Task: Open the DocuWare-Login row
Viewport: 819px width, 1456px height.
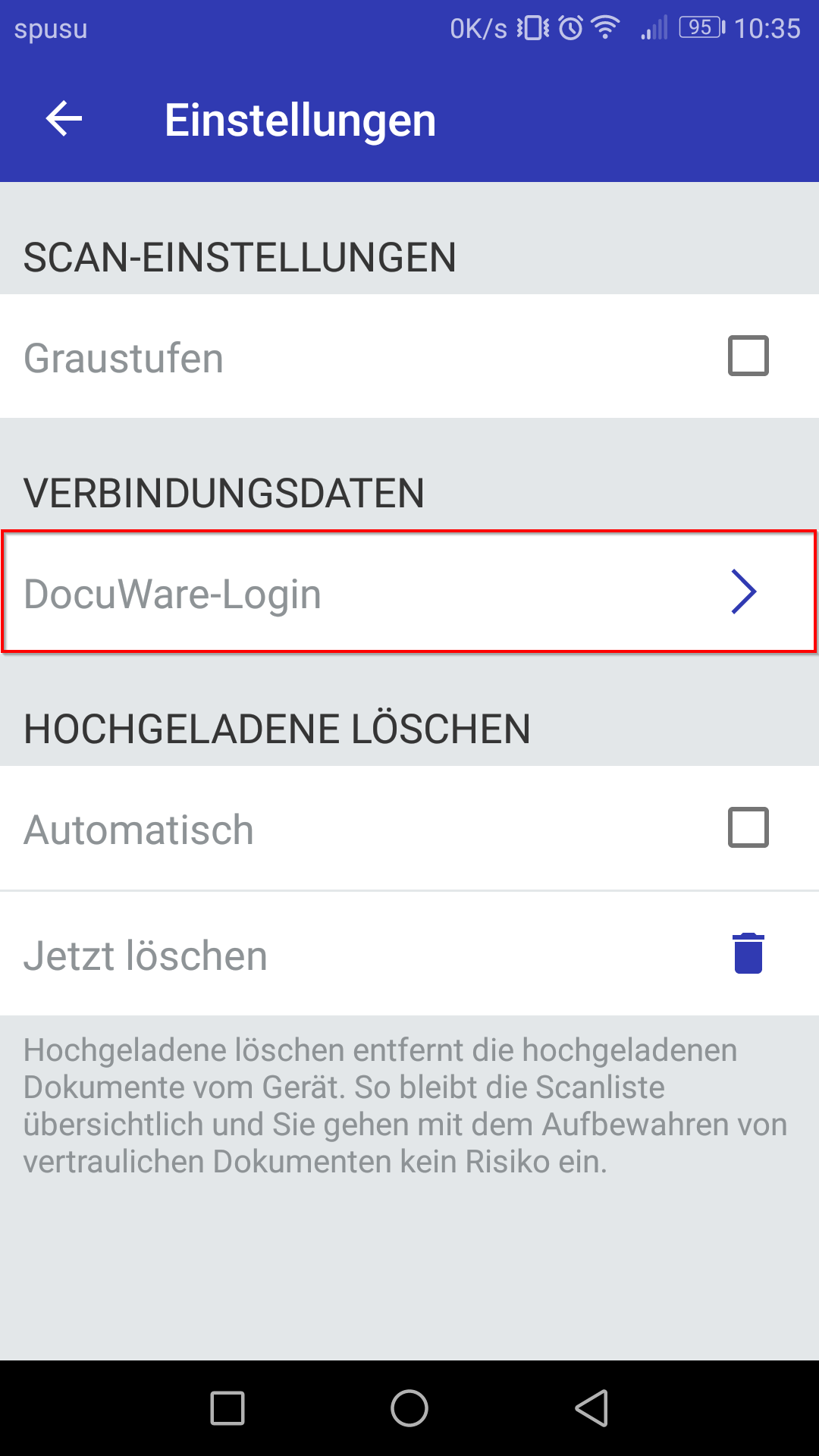Action: point(409,591)
